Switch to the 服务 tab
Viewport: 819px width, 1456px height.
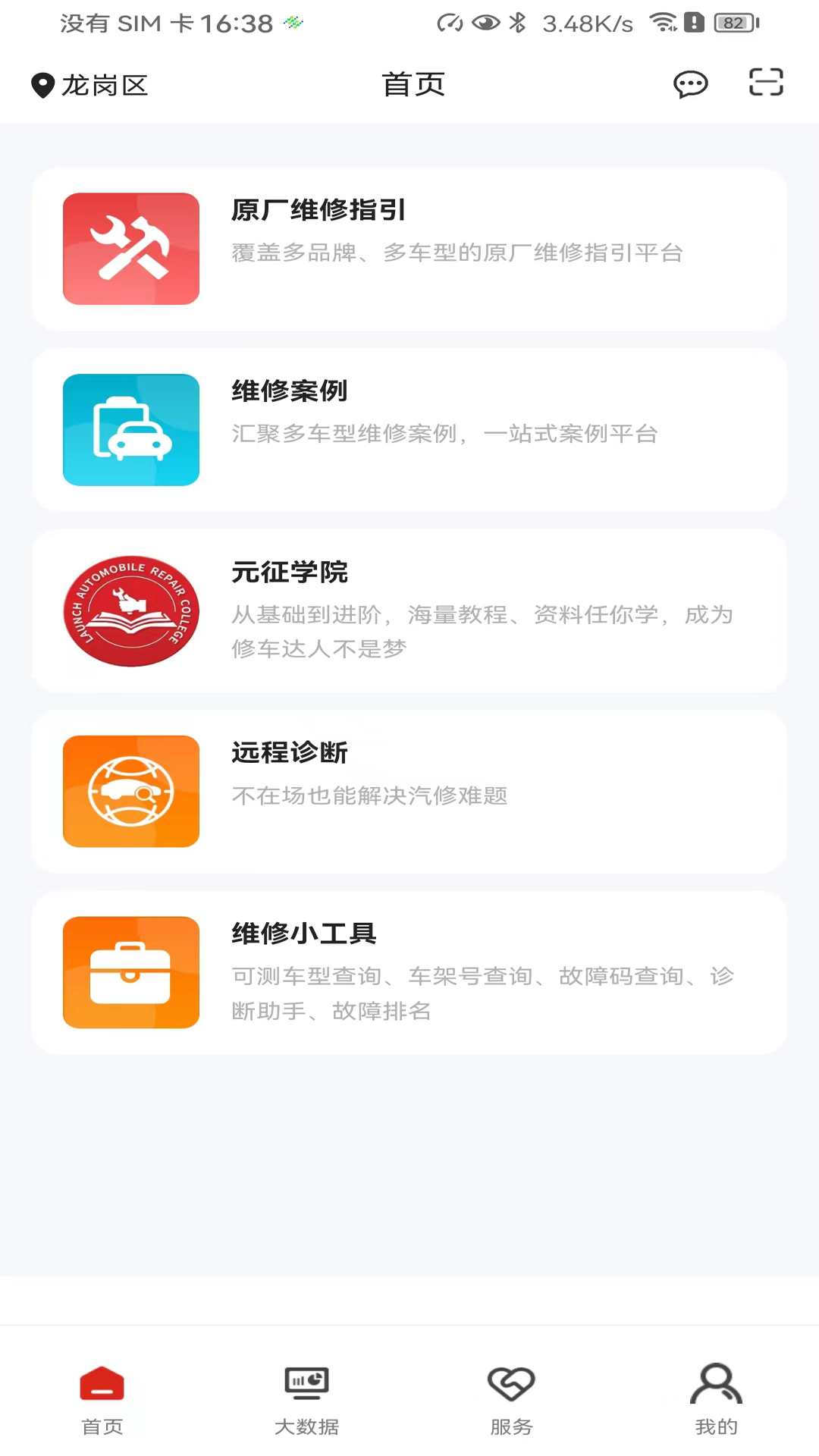[511, 1399]
